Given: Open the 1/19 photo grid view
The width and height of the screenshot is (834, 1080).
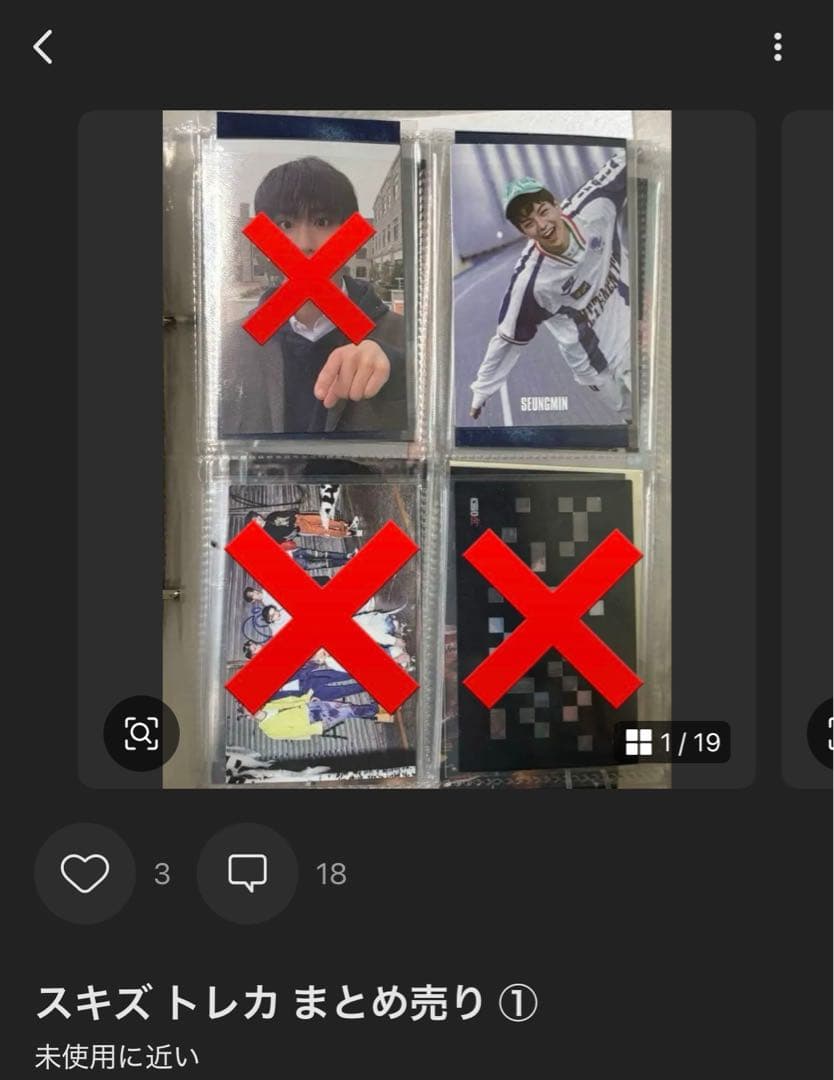Looking at the screenshot, I should pos(672,742).
